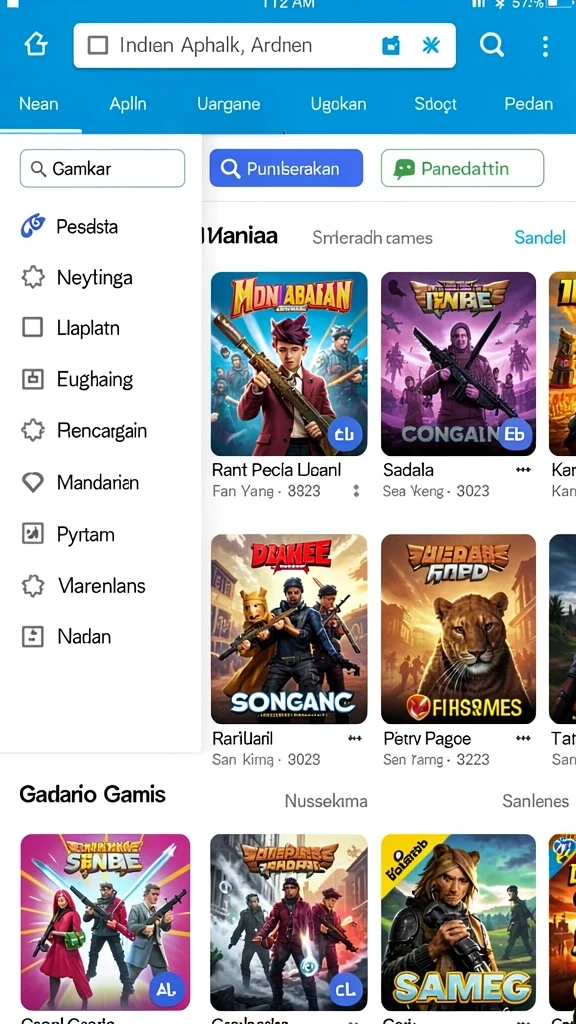576x1024 pixels.
Task: Open the Petrv Pagoe game card
Action: tap(458, 650)
